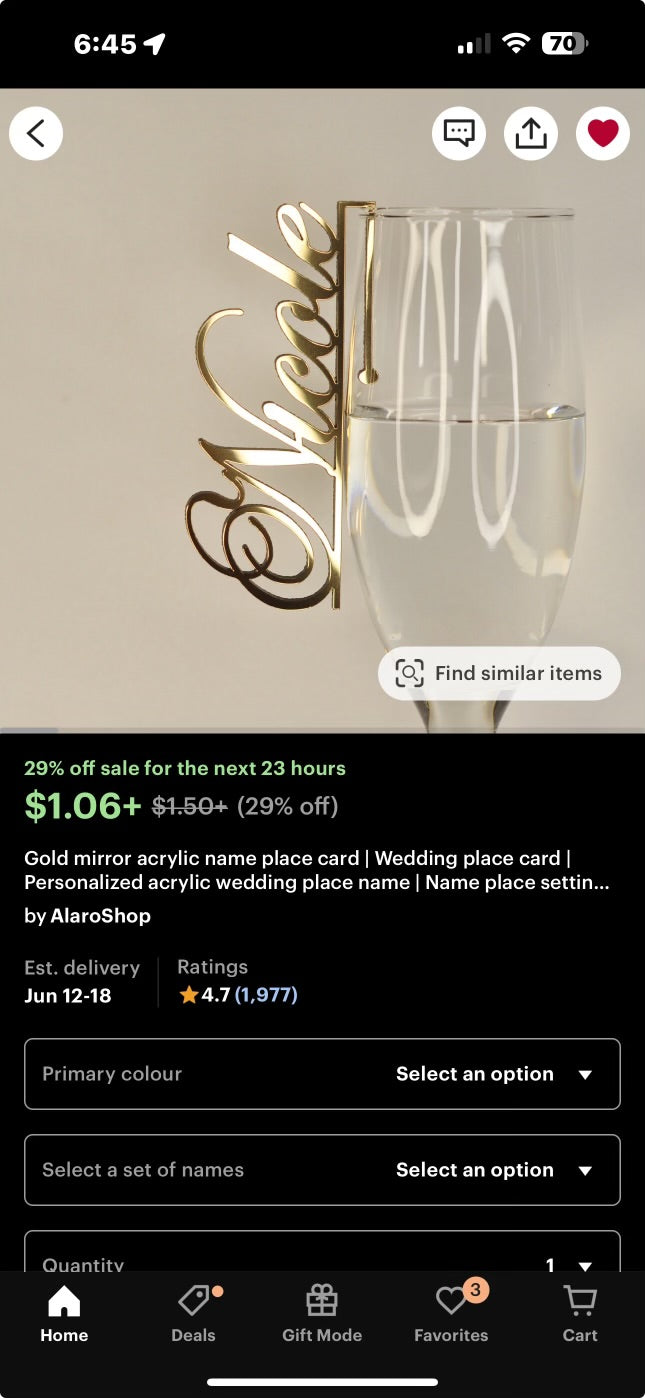Message the seller via chat icon

tap(459, 133)
